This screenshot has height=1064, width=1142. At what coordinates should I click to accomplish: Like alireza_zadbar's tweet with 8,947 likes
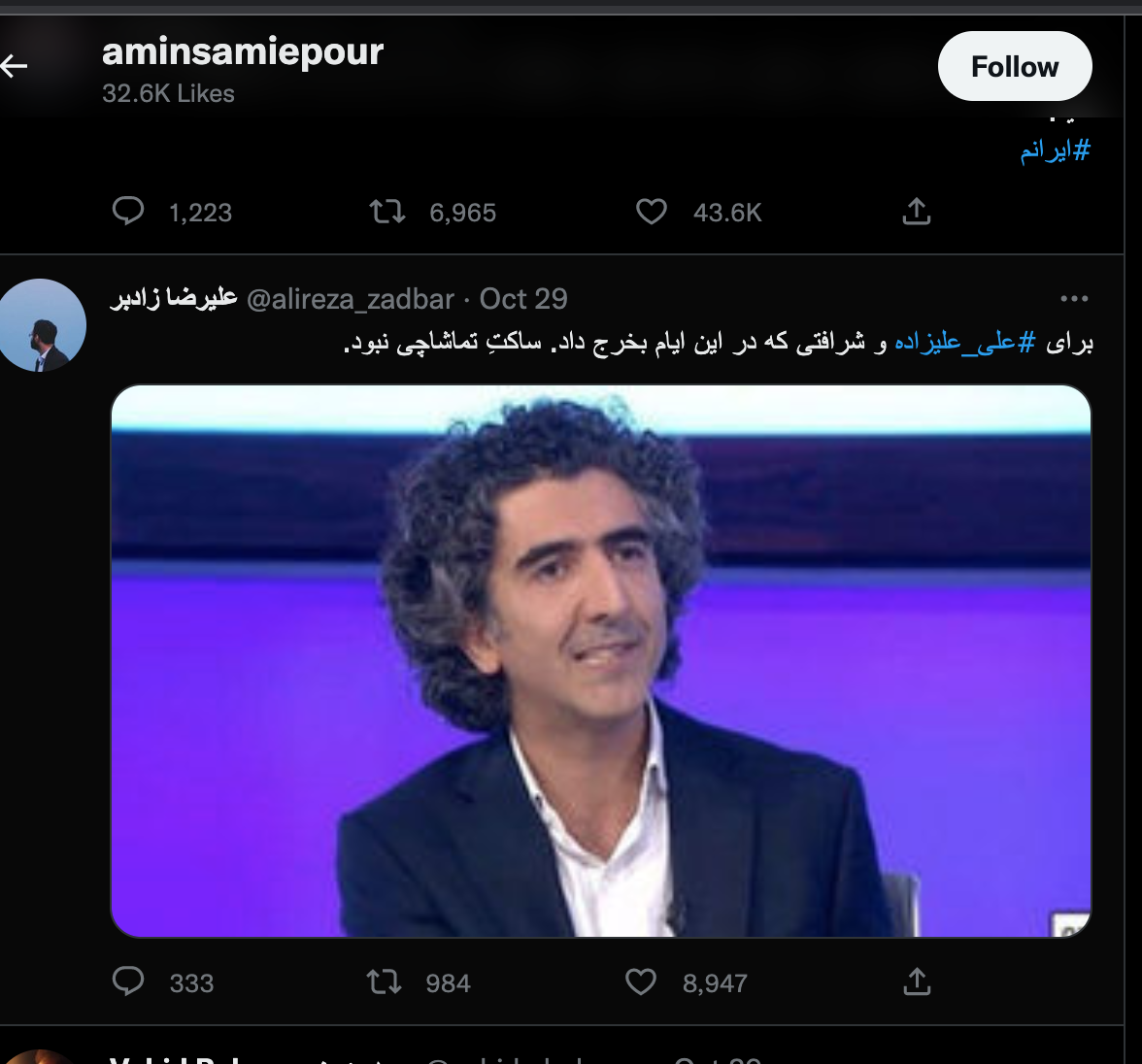(641, 982)
